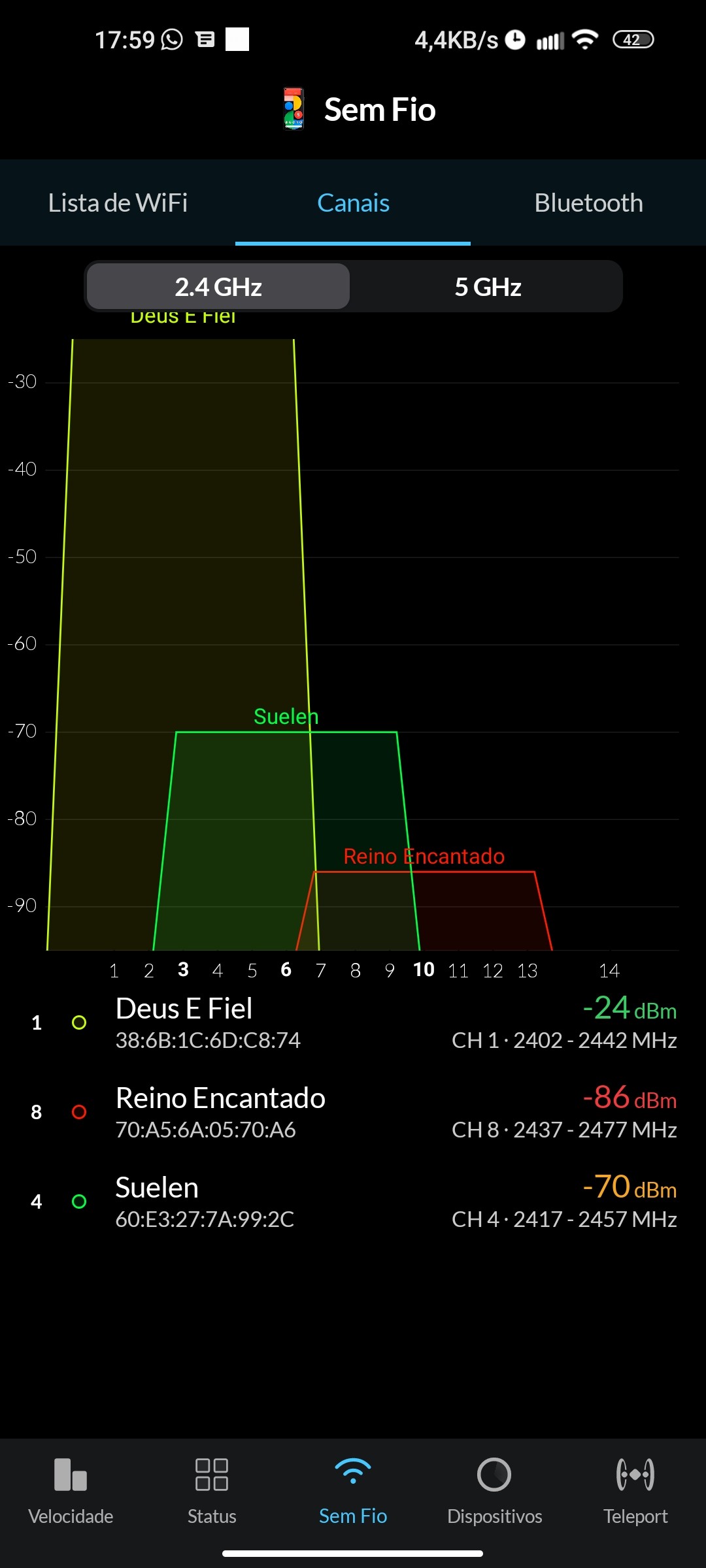Open the Reino Encantado network row

coord(353,1112)
